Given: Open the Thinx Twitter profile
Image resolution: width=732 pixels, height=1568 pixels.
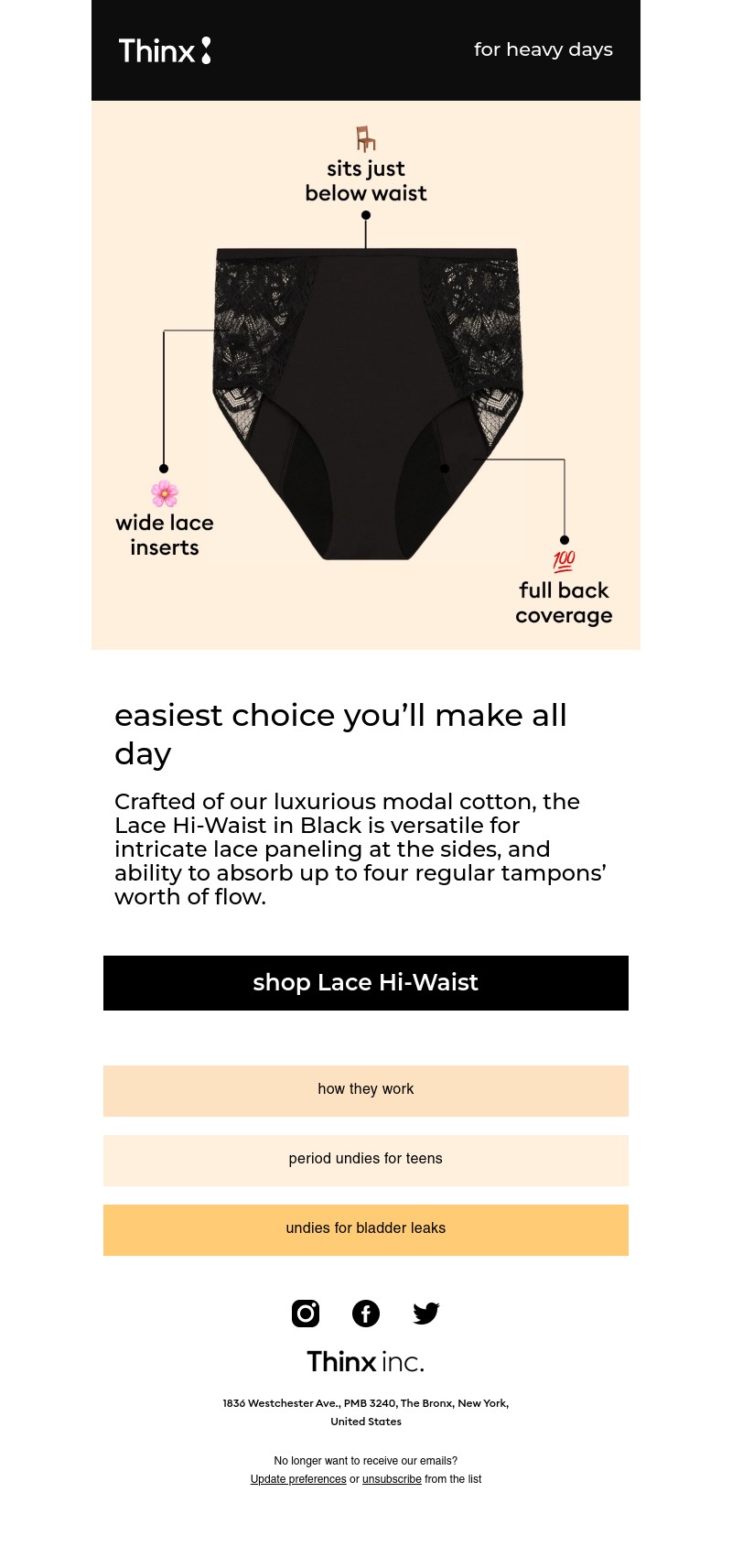Looking at the screenshot, I should pyautogui.click(x=426, y=1314).
